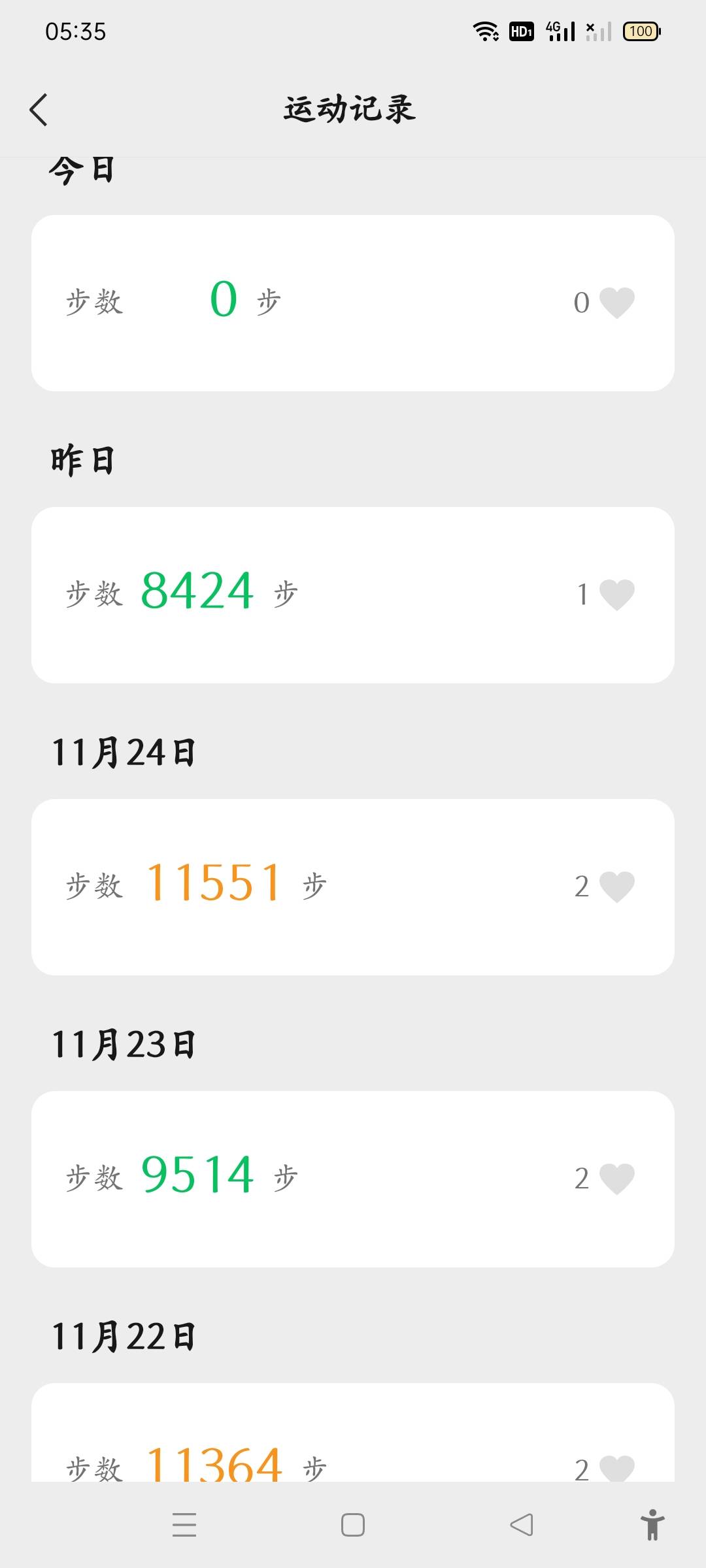Open yesterday's 8424 steps card
The image size is (706, 1568).
[353, 595]
